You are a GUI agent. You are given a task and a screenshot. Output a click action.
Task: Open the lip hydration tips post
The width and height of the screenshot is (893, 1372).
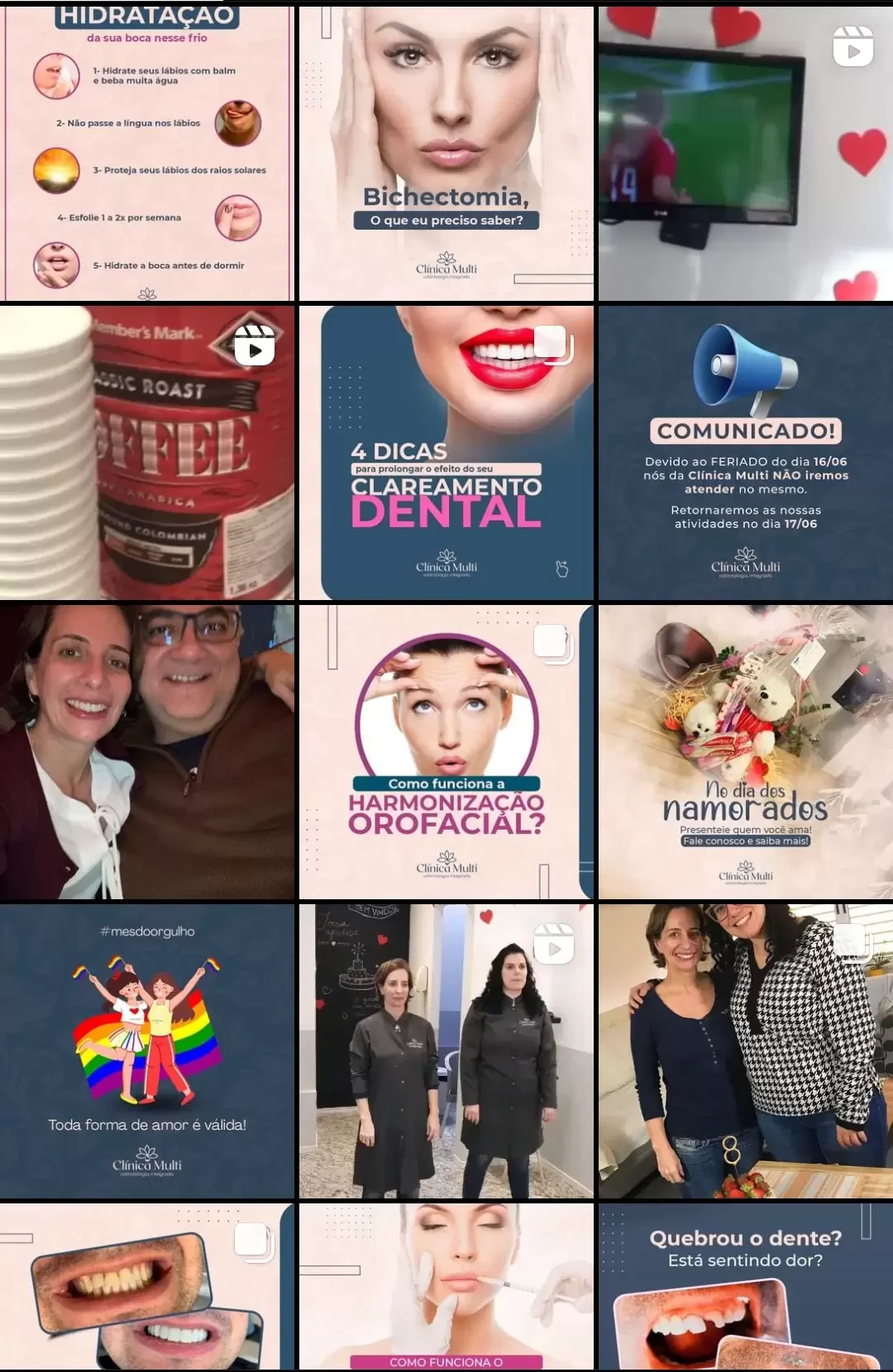pyautogui.click(x=147, y=154)
